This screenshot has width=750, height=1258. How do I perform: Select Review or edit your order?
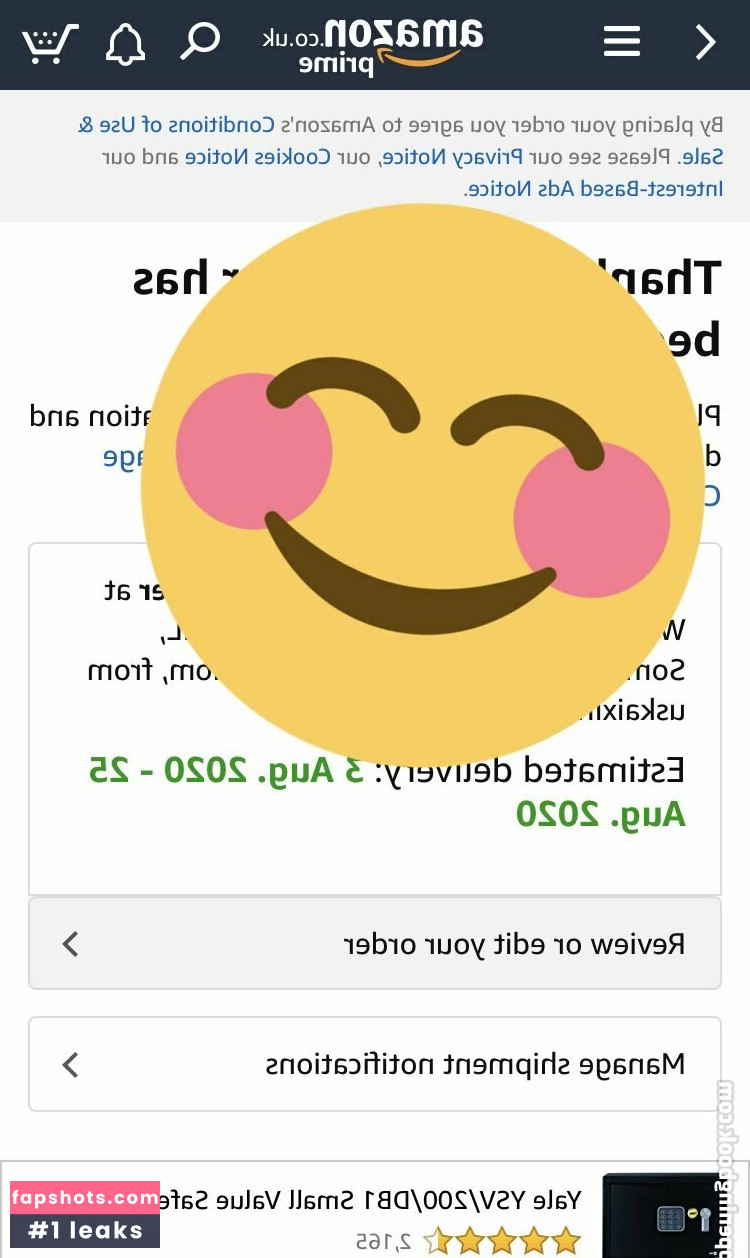375,943
